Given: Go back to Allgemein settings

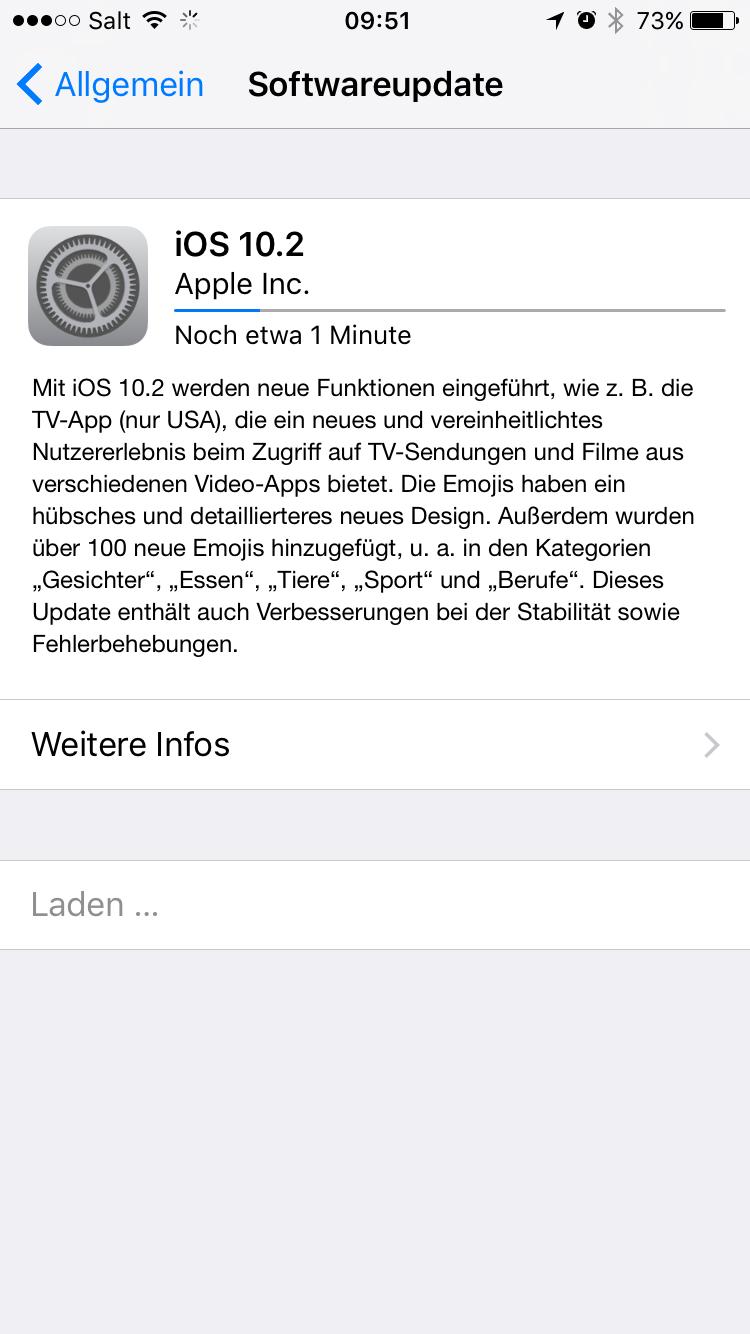Looking at the screenshot, I should pos(110,85).
